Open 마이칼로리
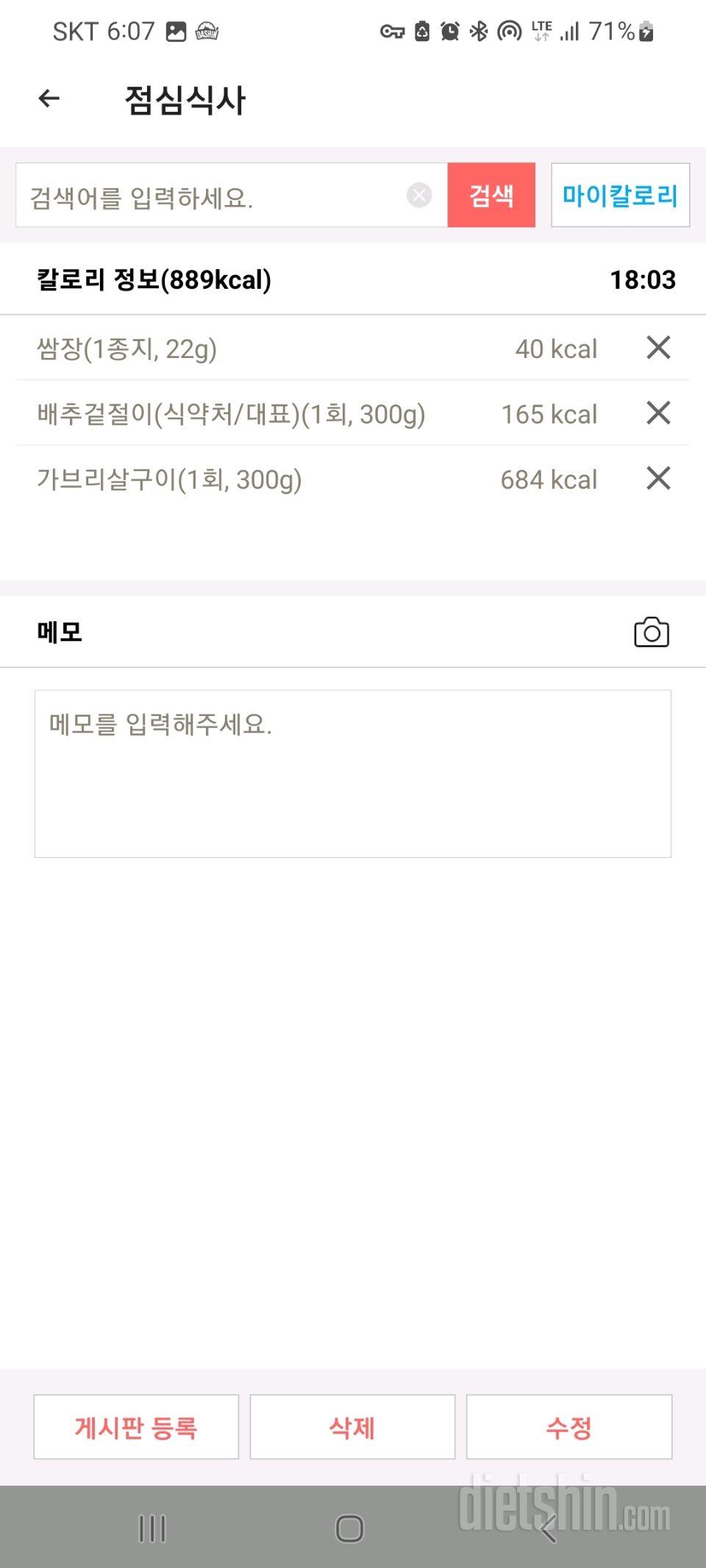Screen dimensions: 706x1568 pos(620,196)
